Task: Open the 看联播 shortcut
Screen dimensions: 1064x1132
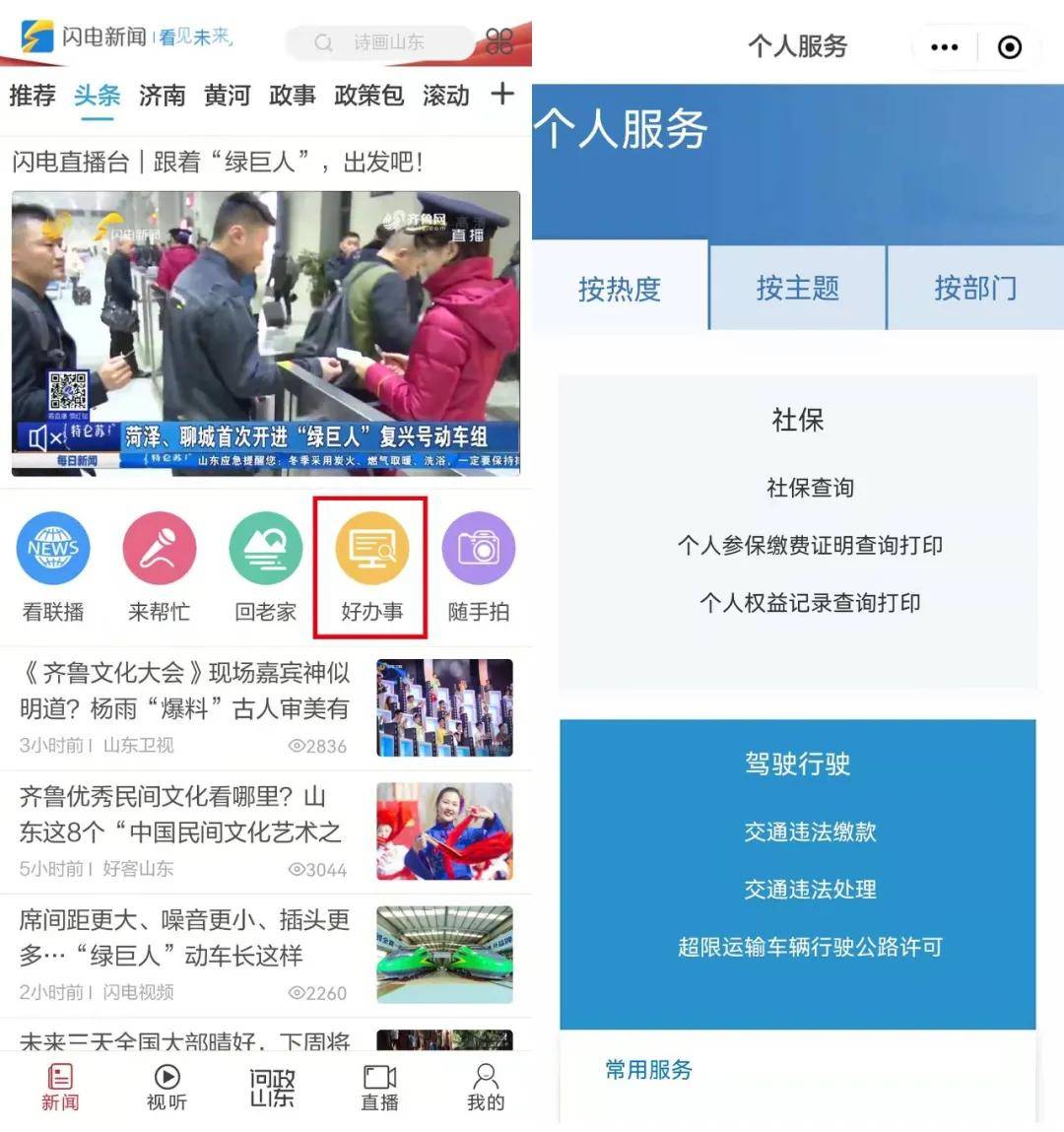Action: 53,567
